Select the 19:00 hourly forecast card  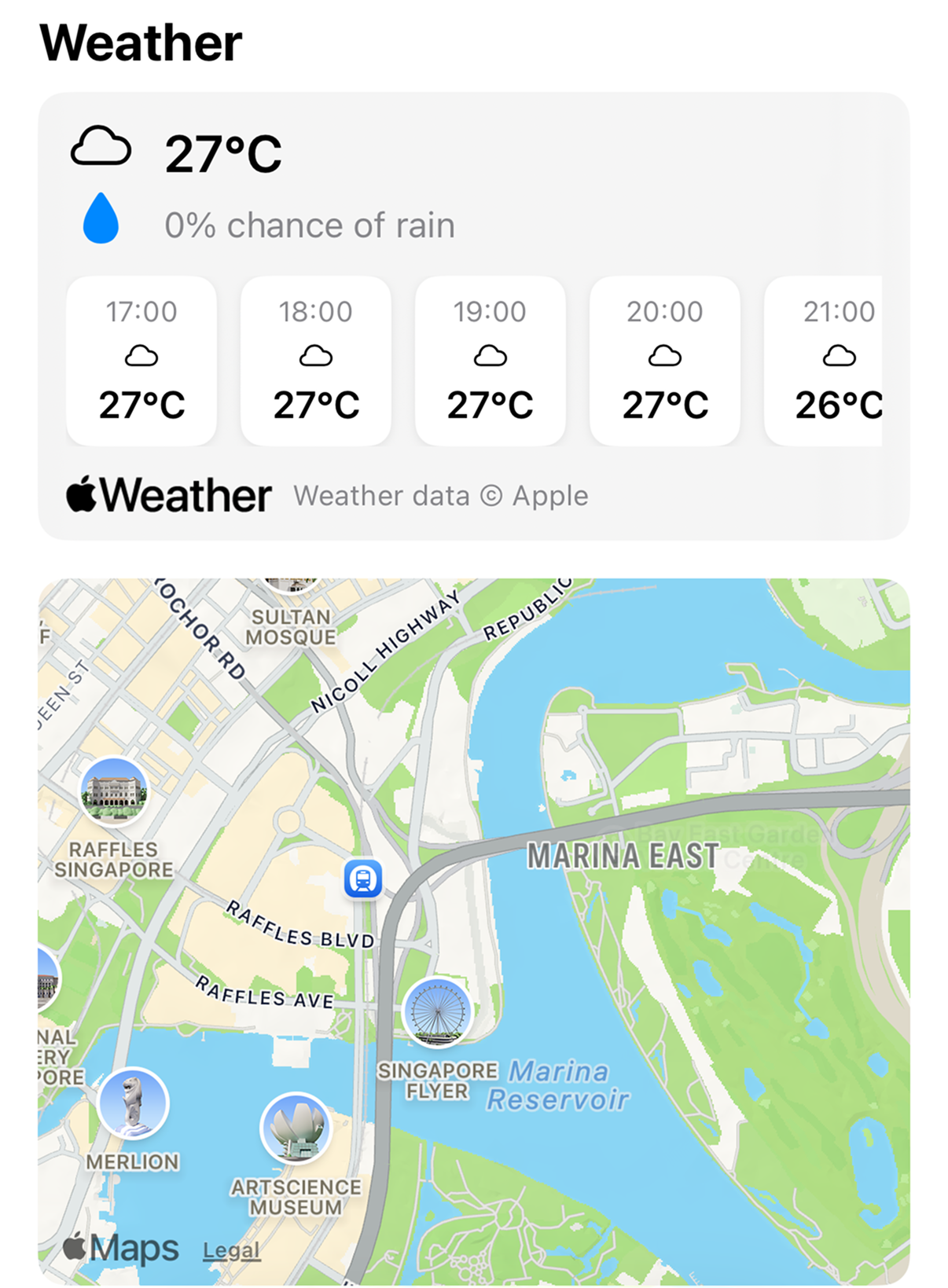491,361
